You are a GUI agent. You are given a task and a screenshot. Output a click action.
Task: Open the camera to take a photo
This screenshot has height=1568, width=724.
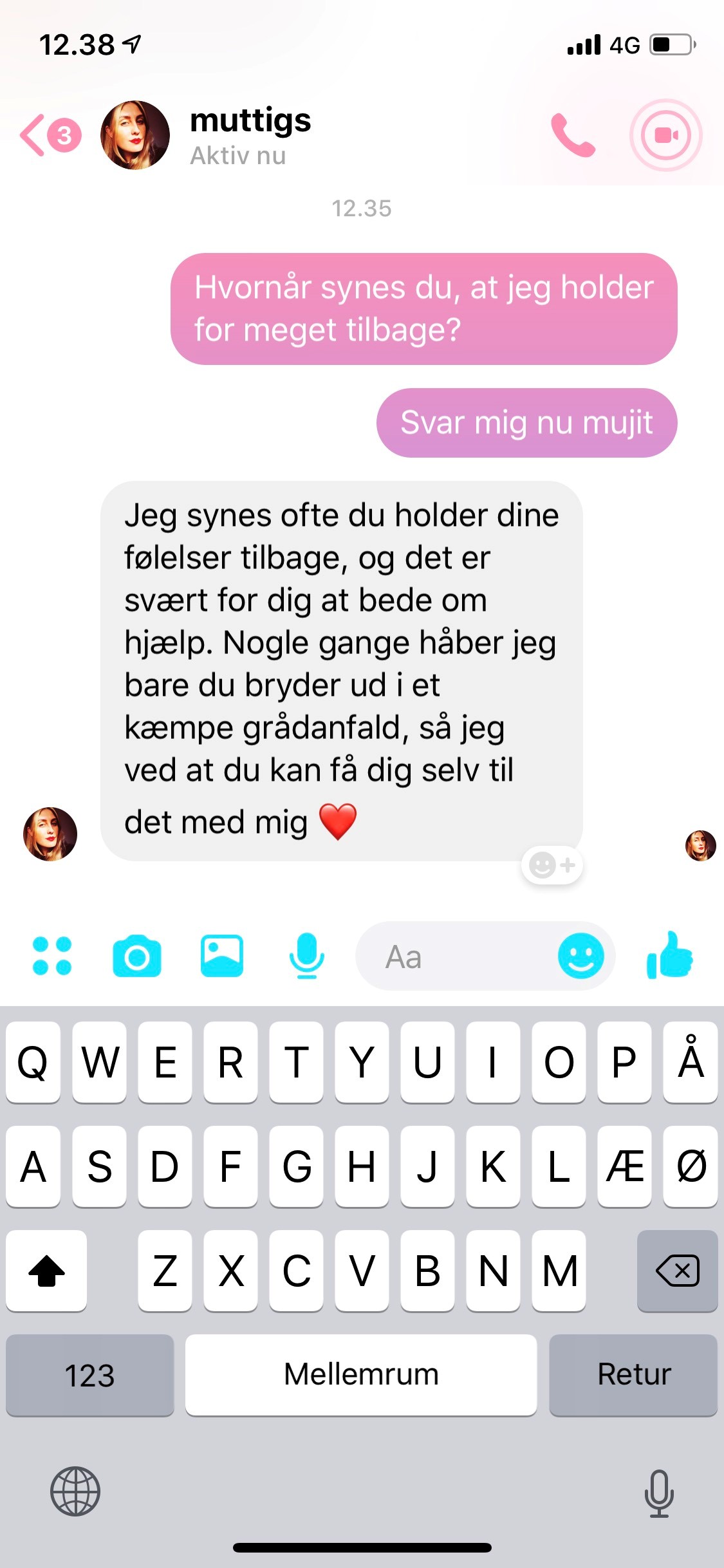136,956
